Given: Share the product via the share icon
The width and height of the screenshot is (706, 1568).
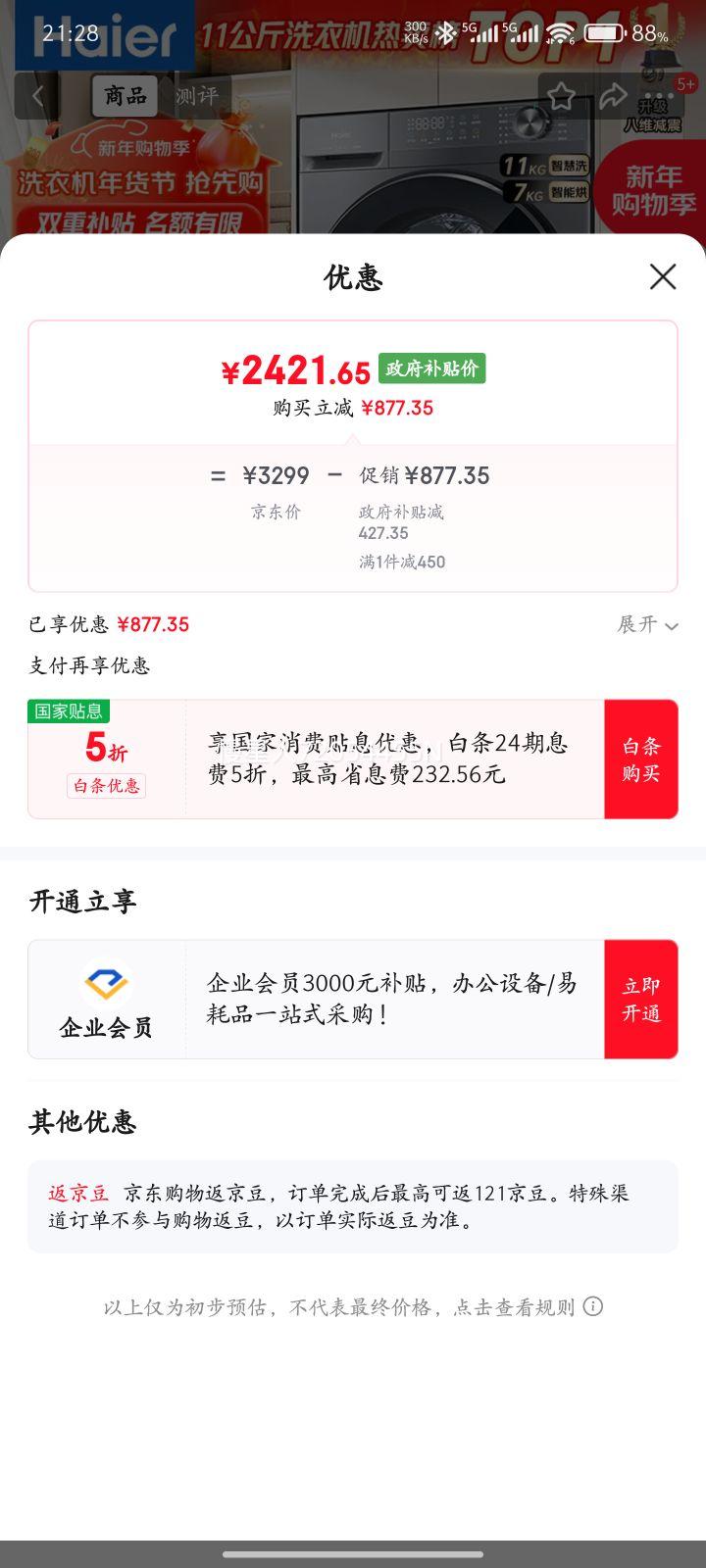Looking at the screenshot, I should pos(614,97).
